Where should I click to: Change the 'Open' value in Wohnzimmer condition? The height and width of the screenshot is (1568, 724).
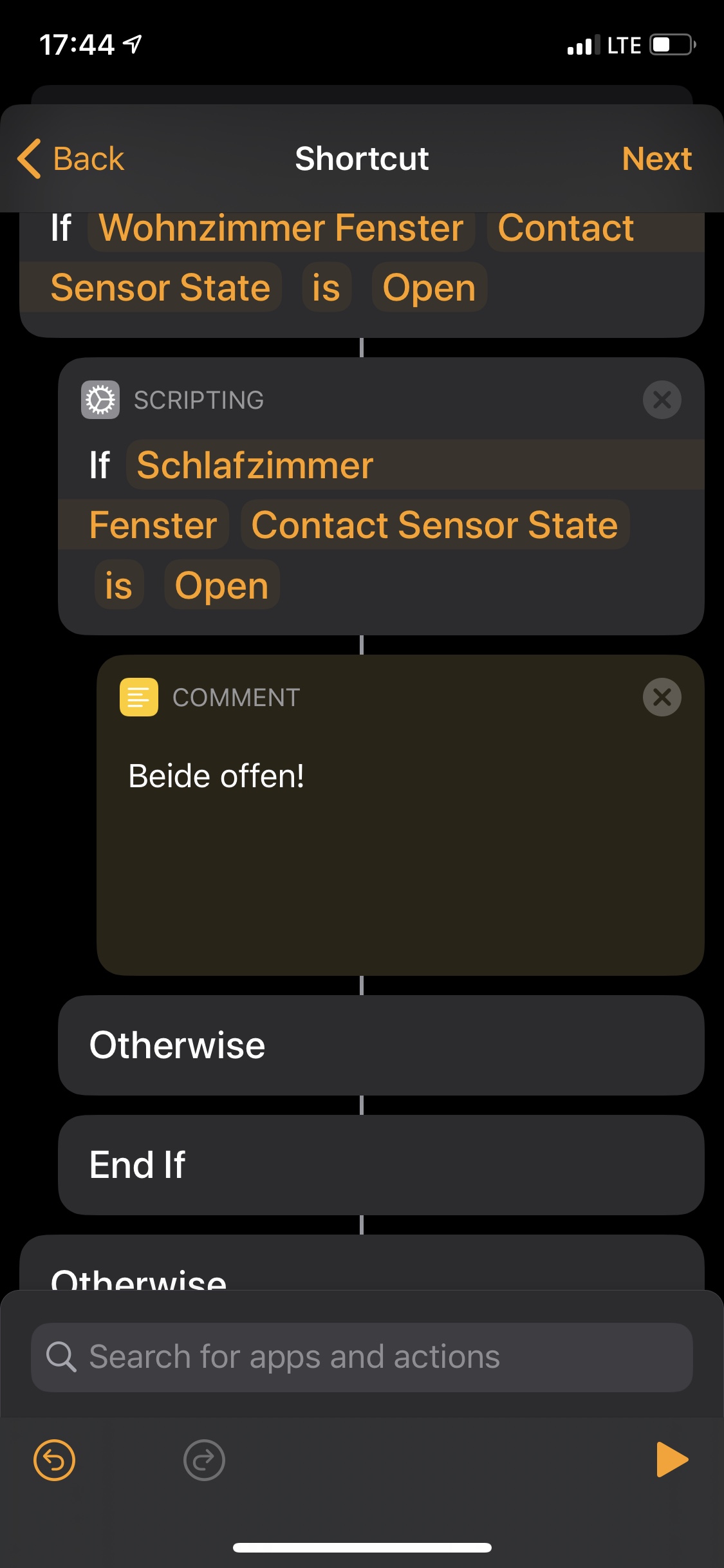point(429,288)
